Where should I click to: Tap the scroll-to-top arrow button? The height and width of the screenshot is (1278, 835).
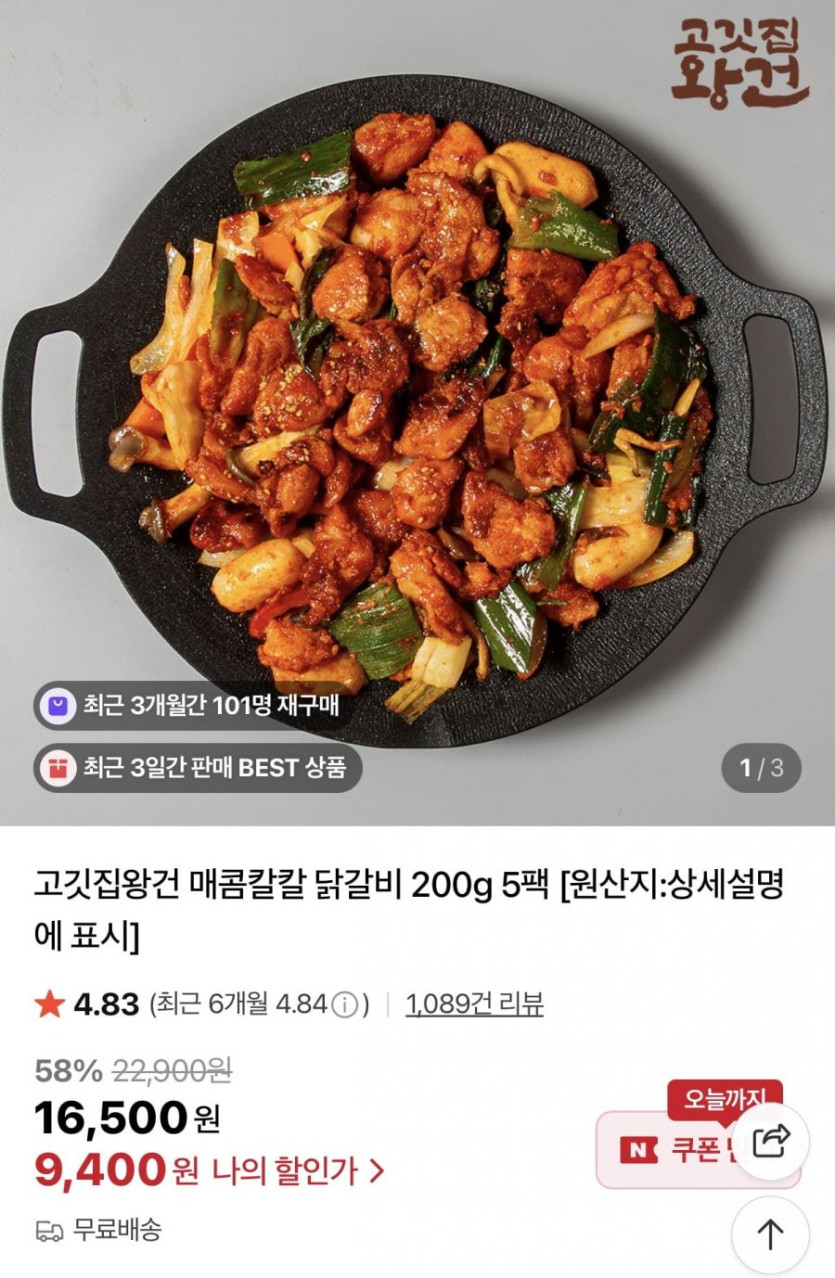click(x=769, y=1235)
